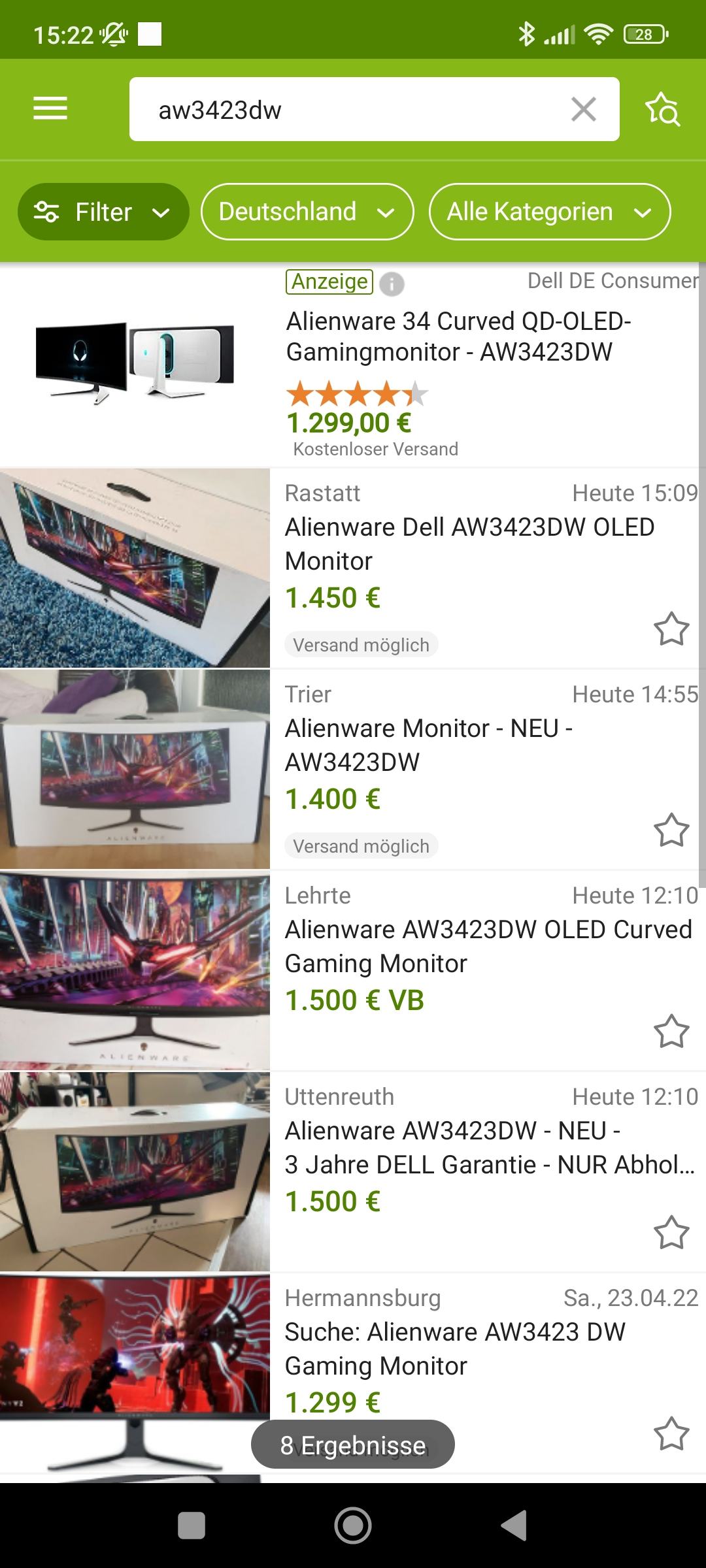Expand the Deutschland location dropdown
Viewport: 706px width, 1568px height.
(307, 212)
